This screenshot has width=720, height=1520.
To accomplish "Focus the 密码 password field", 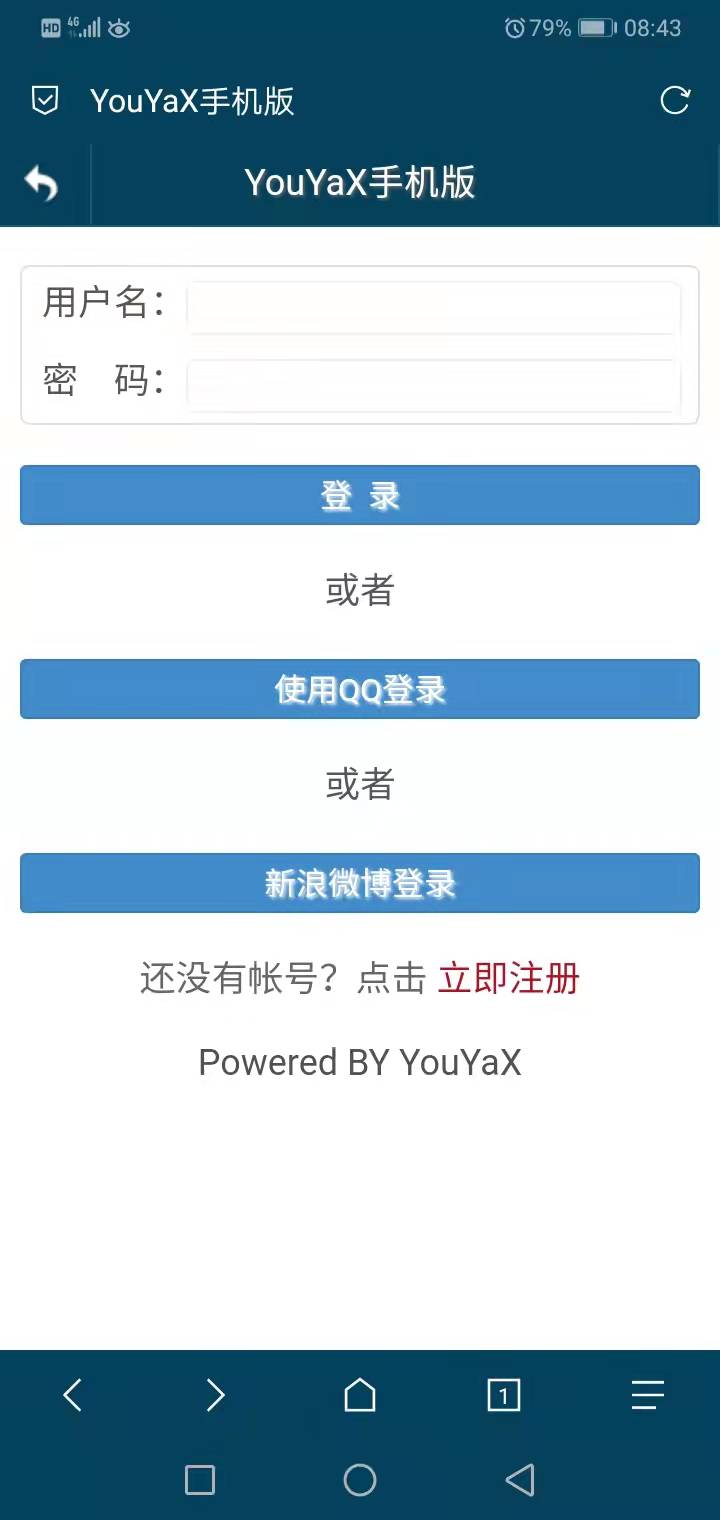I will [434, 385].
